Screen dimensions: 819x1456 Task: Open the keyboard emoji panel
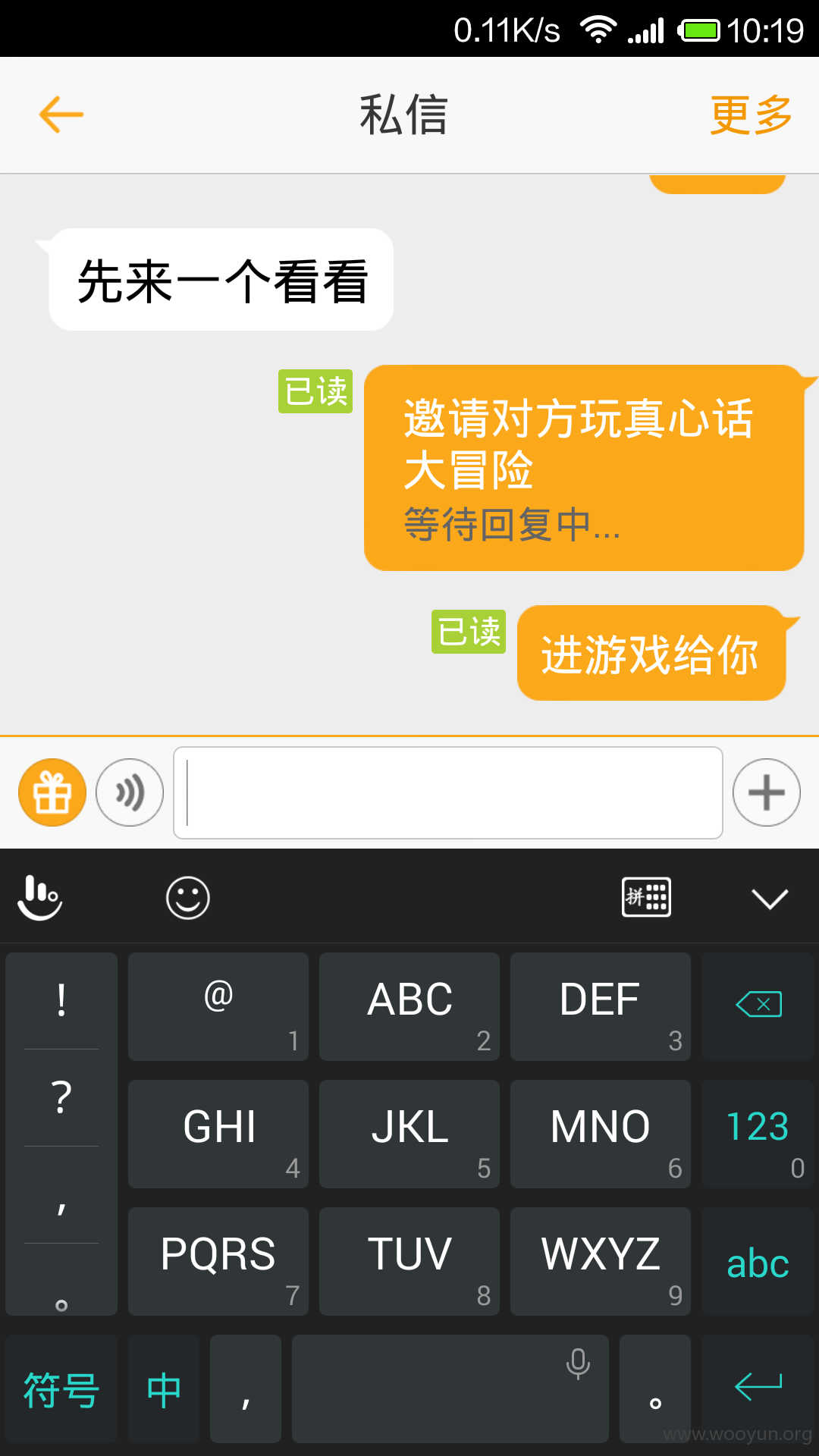point(187,898)
